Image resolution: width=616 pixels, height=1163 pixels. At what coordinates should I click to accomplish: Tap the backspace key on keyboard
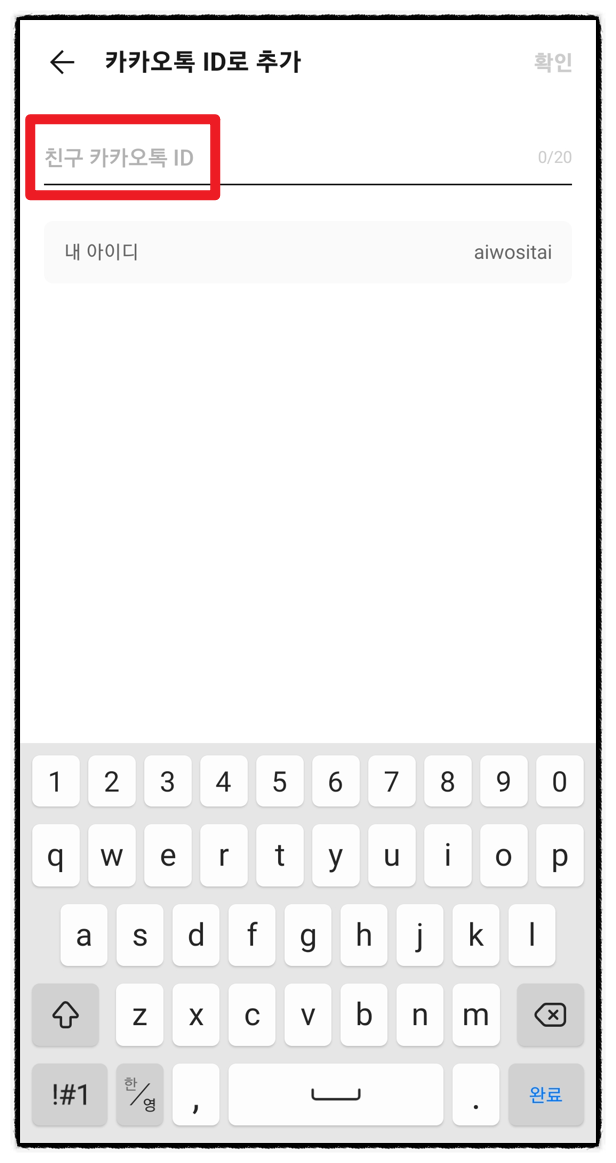click(550, 1015)
